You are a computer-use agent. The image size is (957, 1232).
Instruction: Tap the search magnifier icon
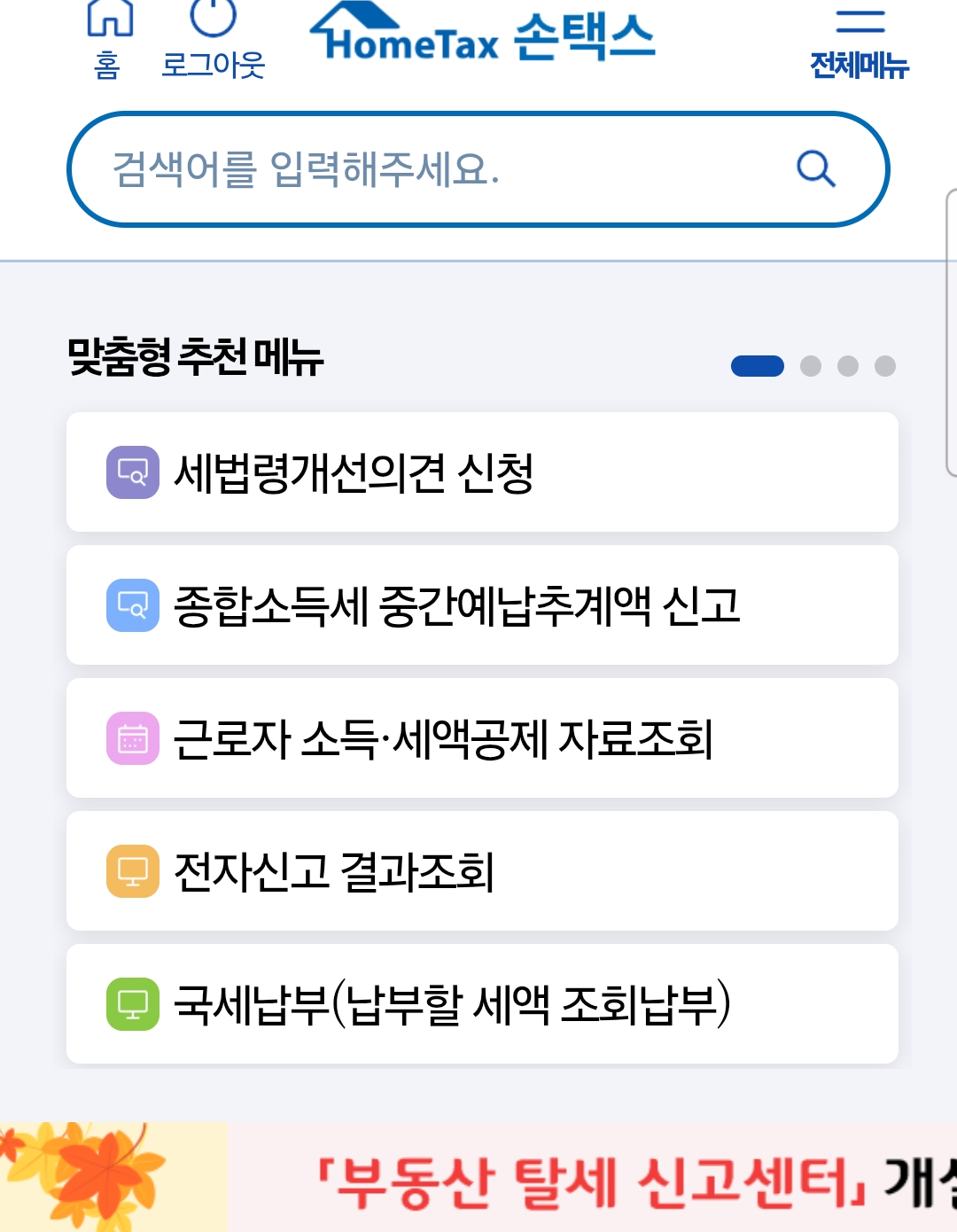(x=816, y=169)
